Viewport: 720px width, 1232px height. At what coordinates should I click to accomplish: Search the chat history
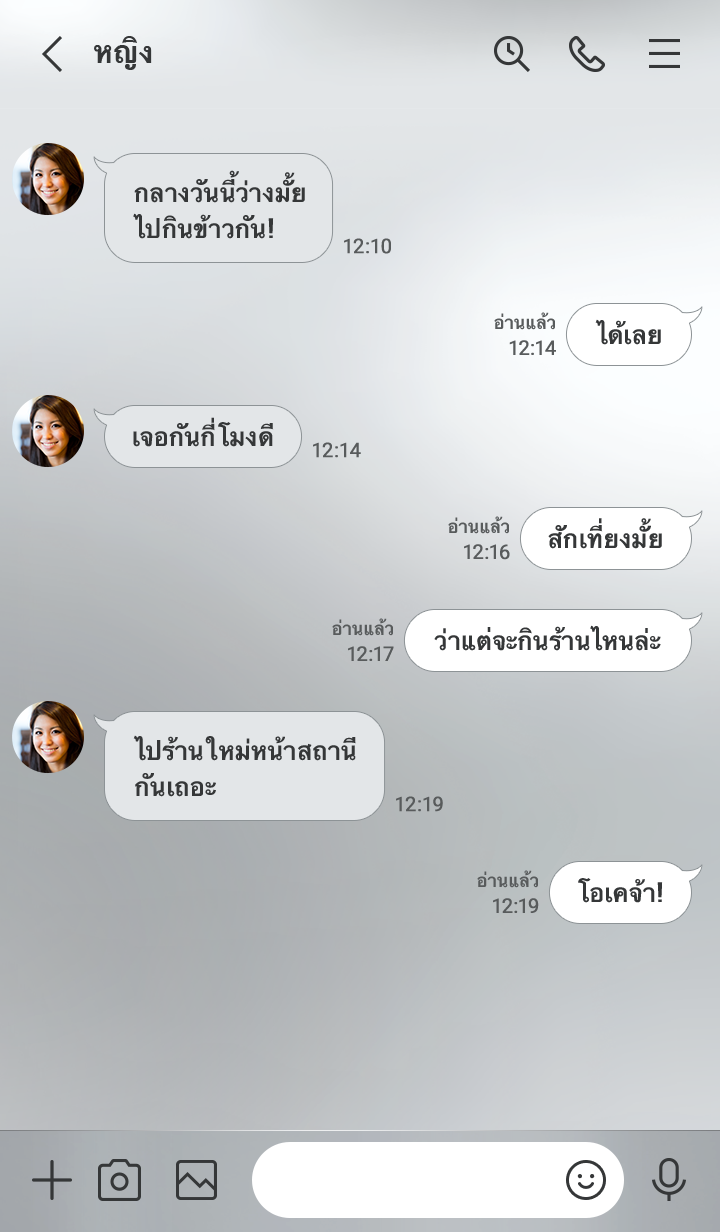pyautogui.click(x=511, y=54)
